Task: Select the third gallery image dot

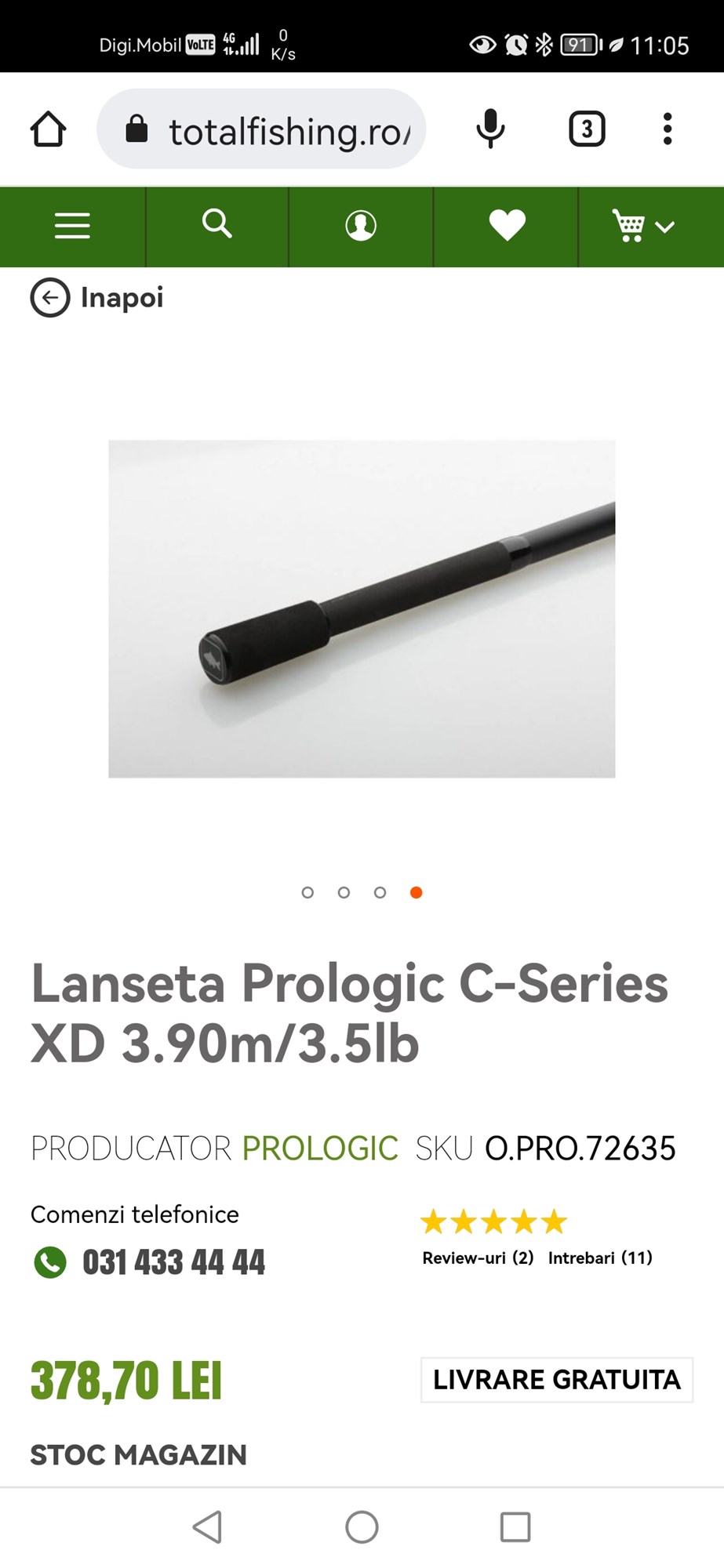Action: coord(380,892)
